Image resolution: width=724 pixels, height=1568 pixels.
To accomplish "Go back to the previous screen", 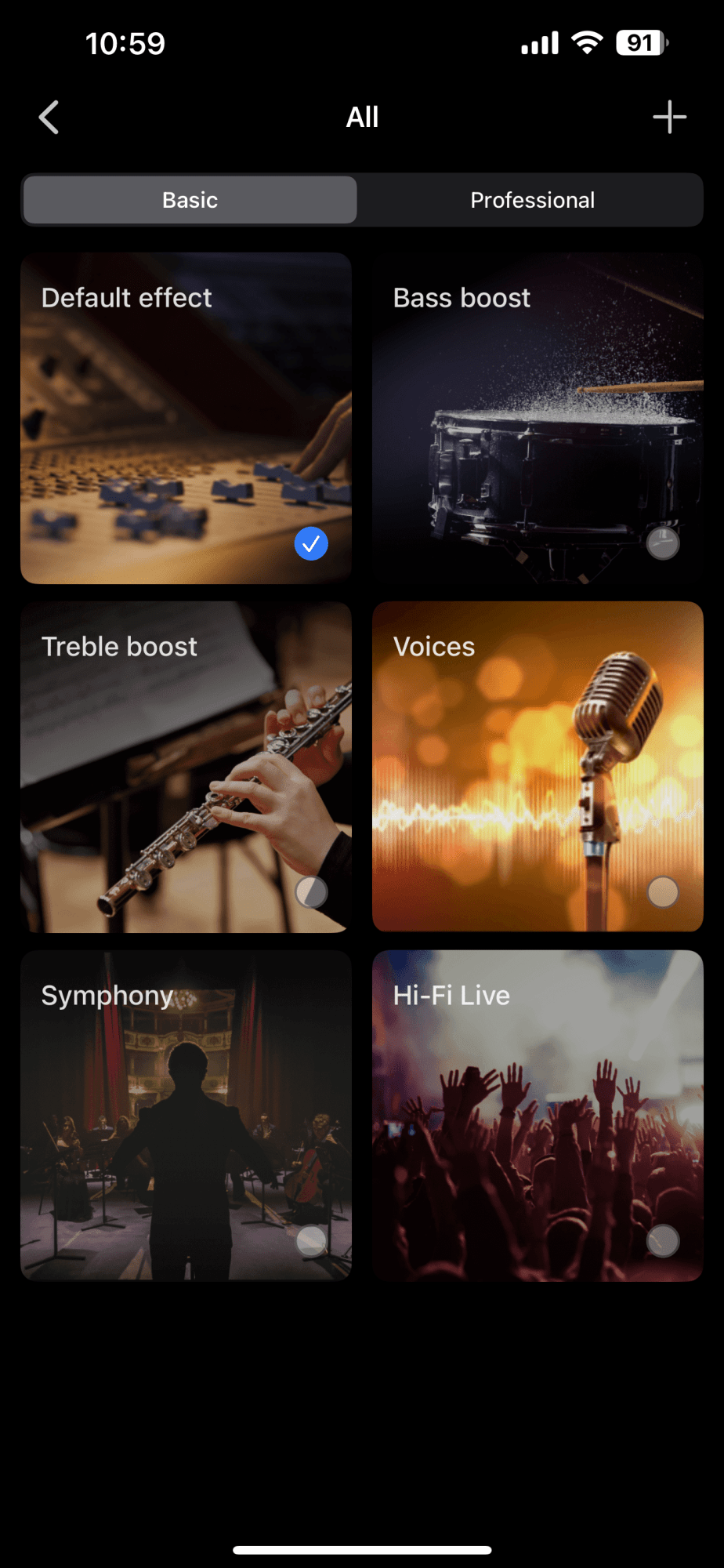I will [49, 118].
